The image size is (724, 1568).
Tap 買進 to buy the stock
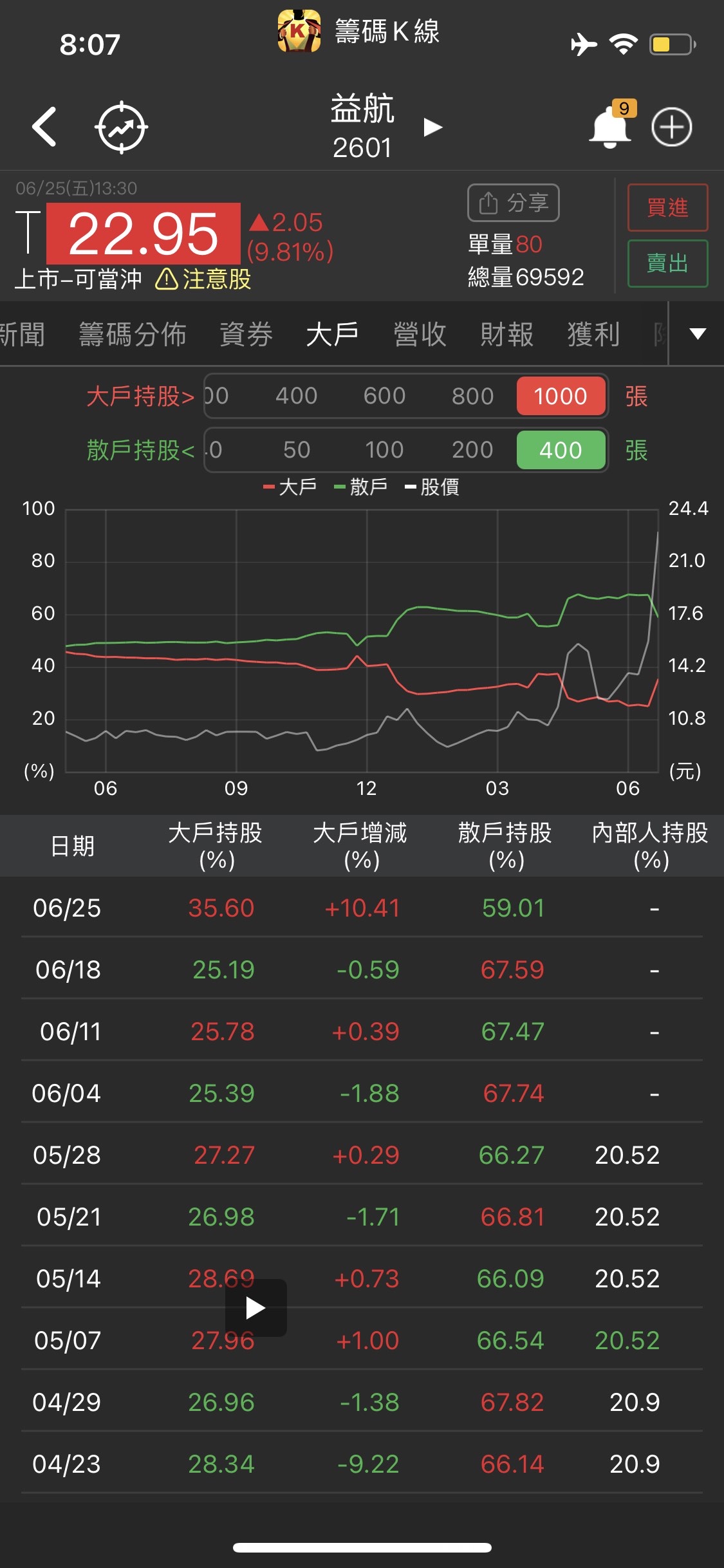pyautogui.click(x=667, y=208)
